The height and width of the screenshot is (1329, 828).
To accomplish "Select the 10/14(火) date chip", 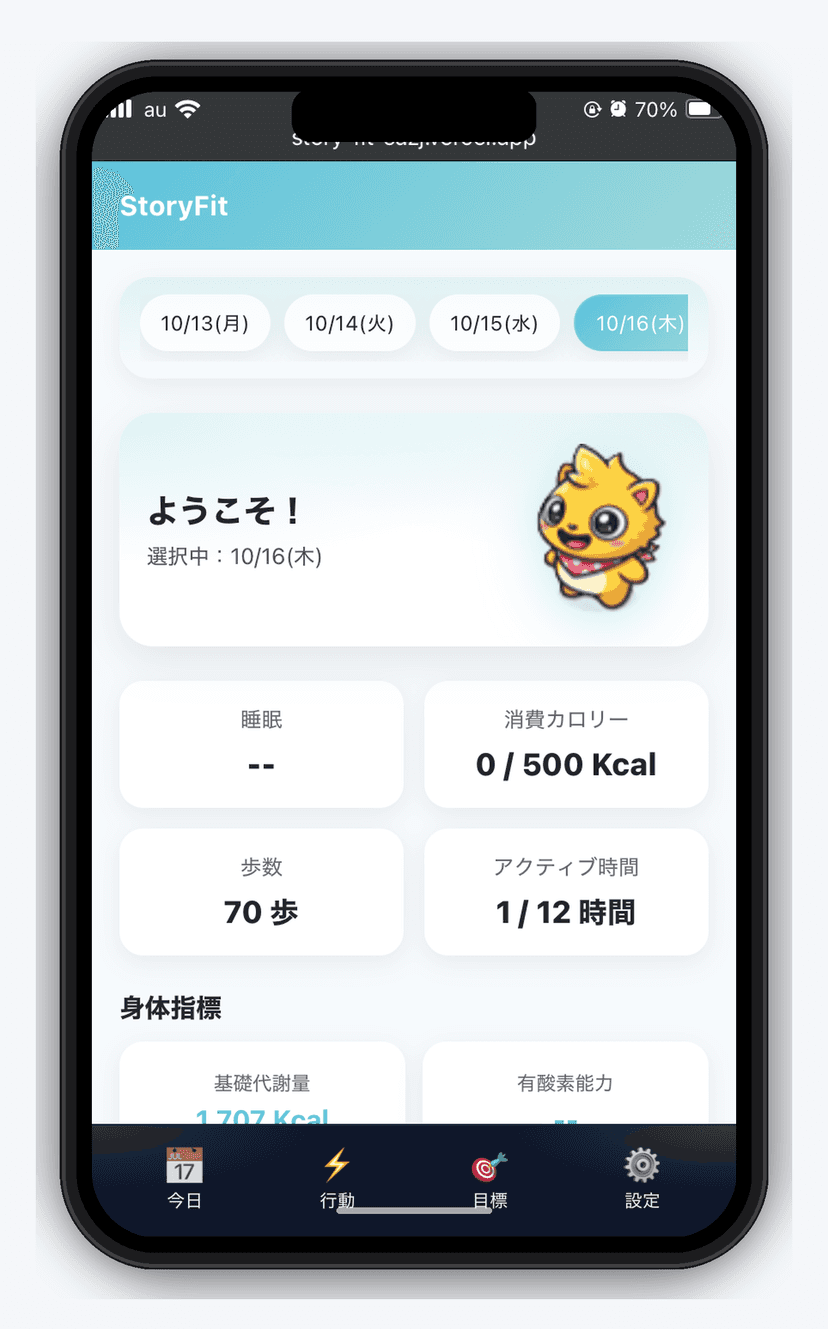I will click(350, 323).
